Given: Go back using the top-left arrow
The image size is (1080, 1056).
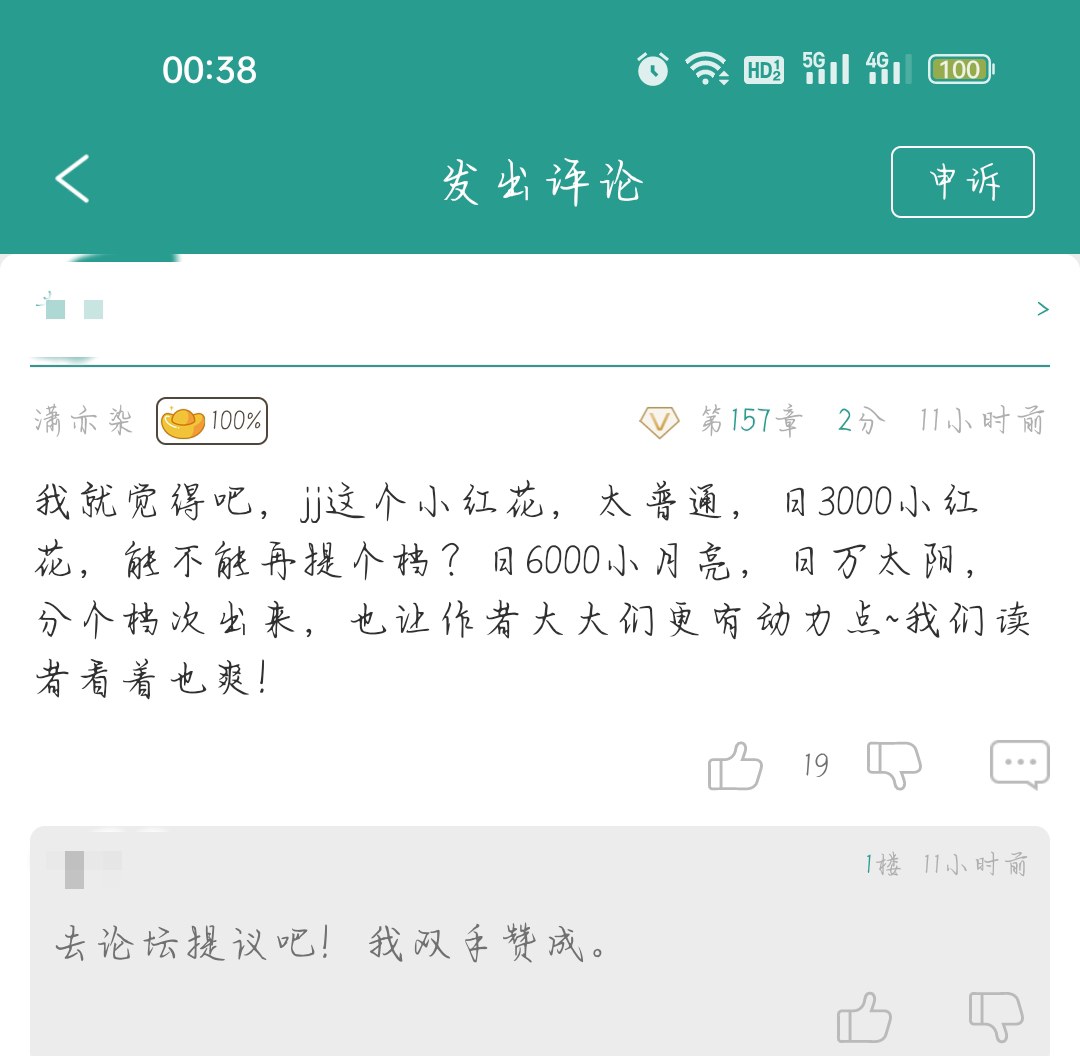Looking at the screenshot, I should (x=72, y=180).
